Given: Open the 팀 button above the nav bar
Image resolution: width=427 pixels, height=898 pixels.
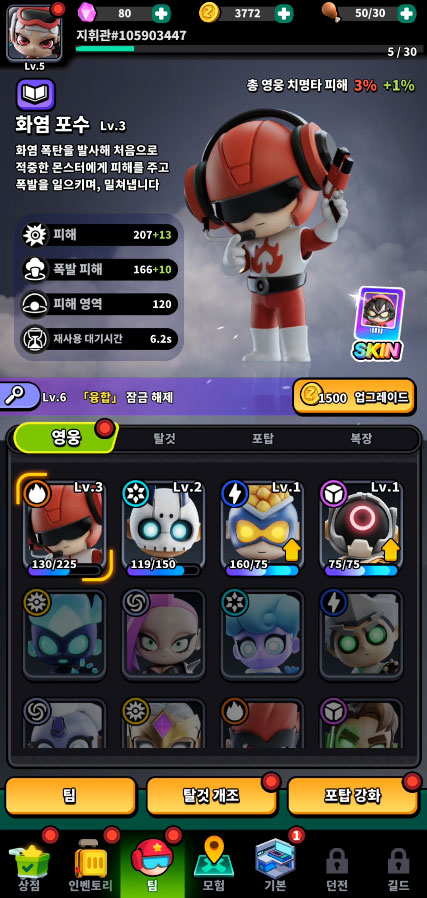Looking at the screenshot, I should [x=70, y=796].
